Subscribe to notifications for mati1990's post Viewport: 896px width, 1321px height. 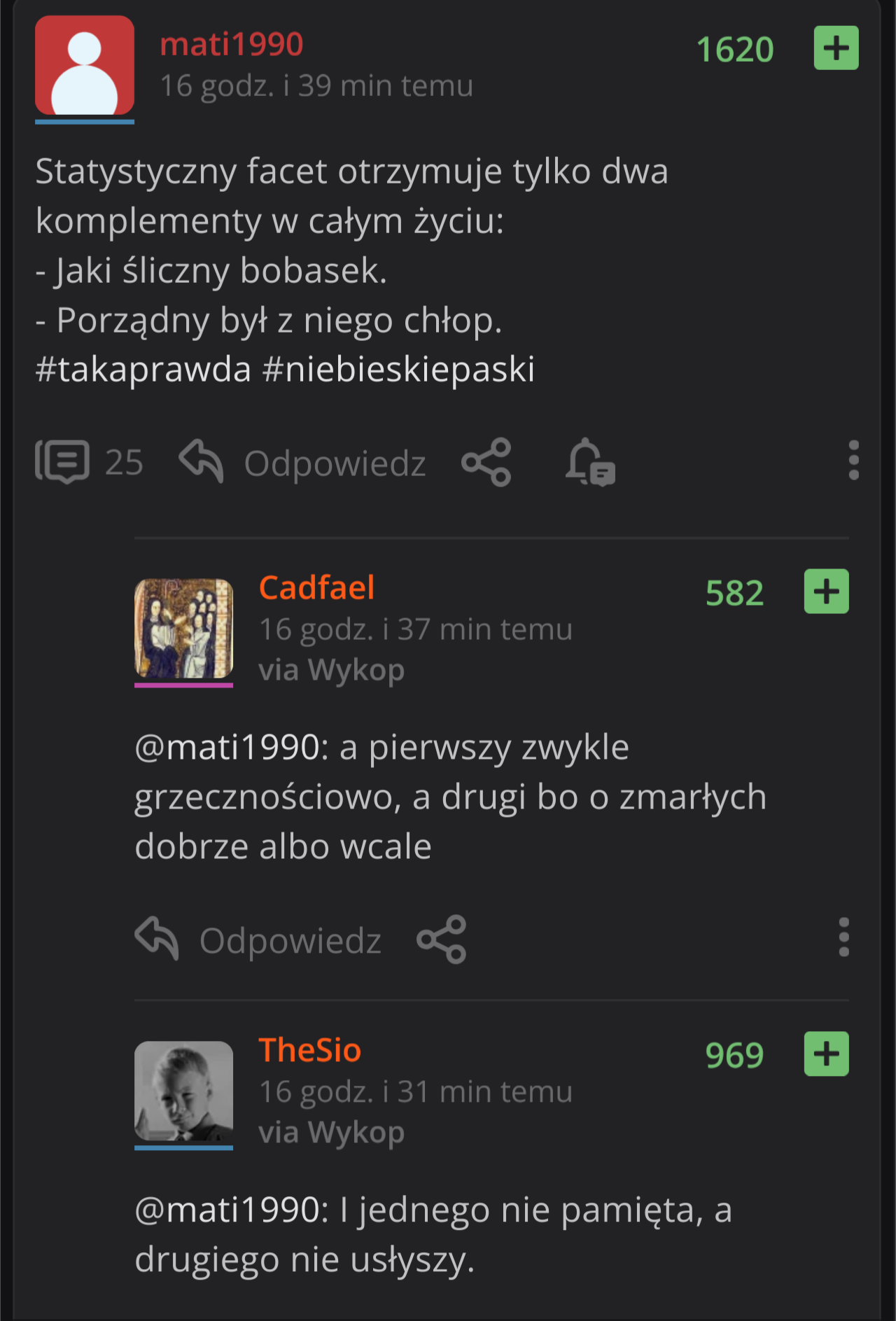589,462
